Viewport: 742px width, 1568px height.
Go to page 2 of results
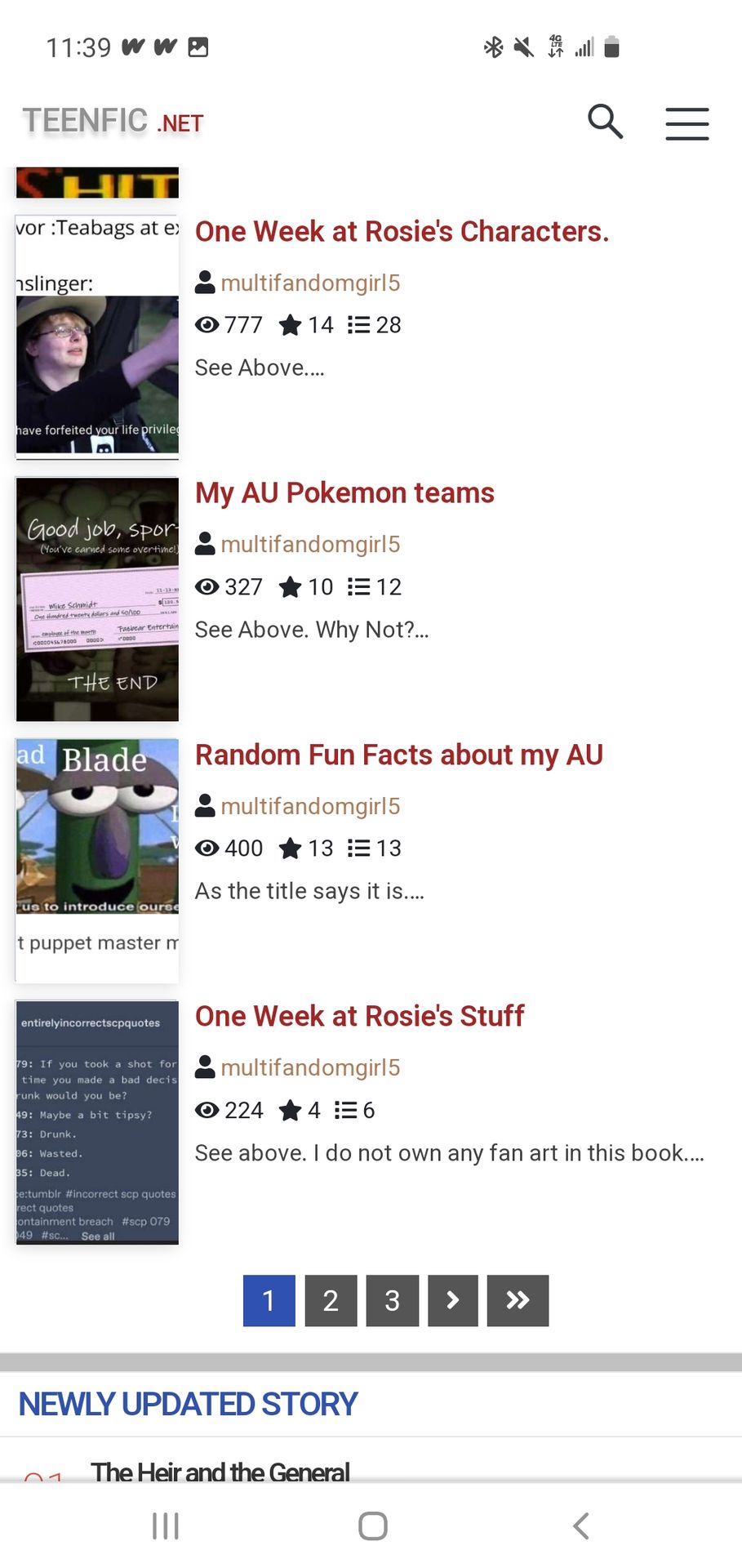click(331, 1300)
